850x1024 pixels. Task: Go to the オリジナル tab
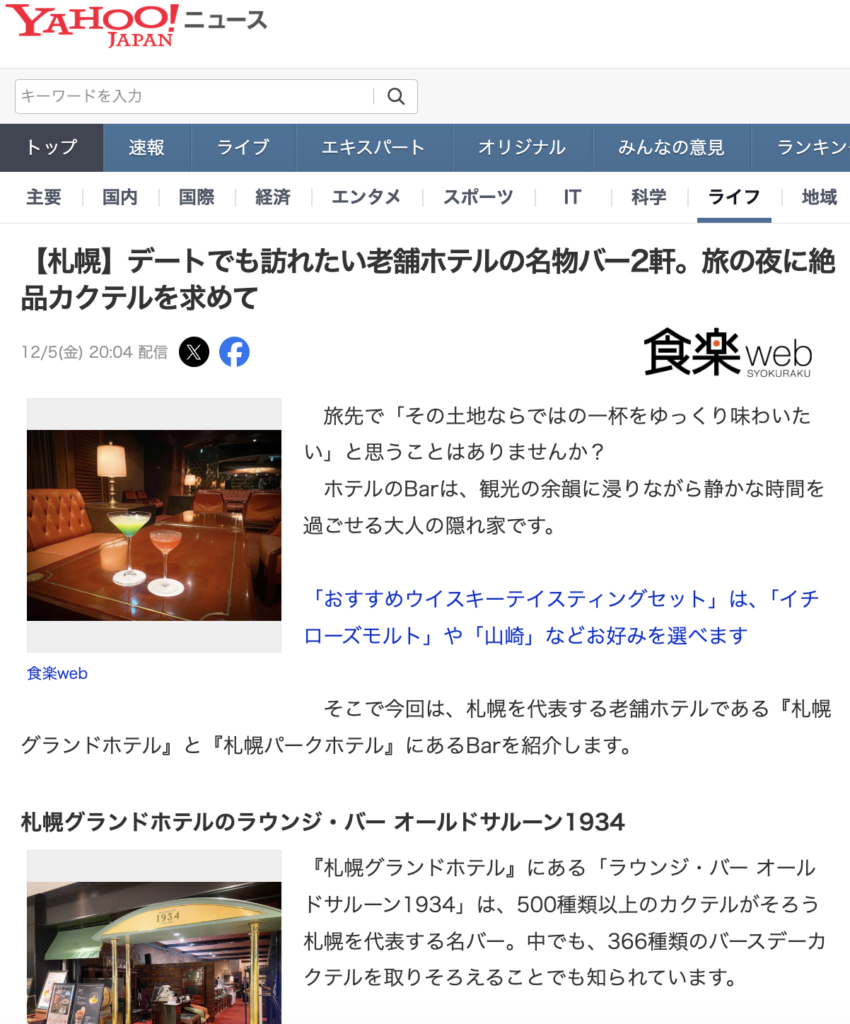click(521, 148)
